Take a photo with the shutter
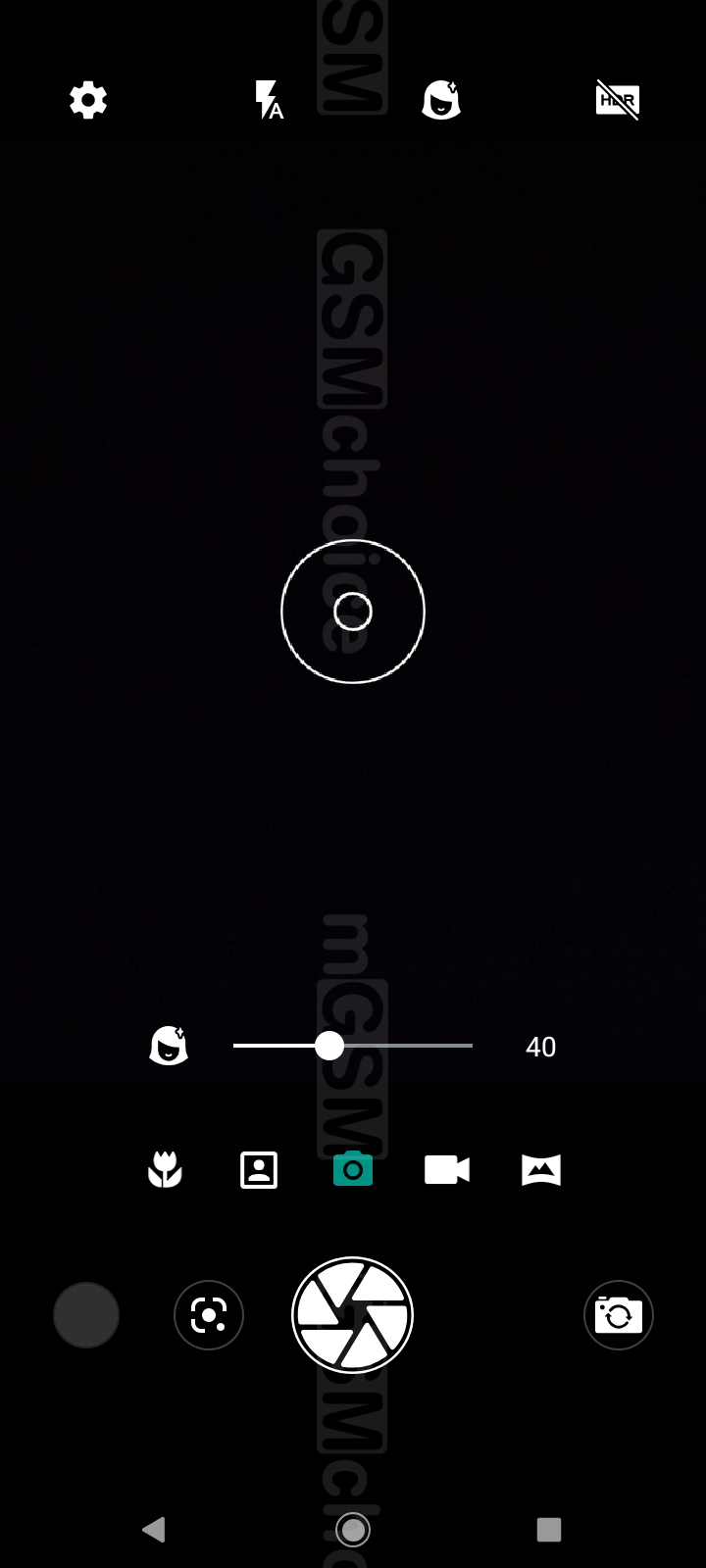Image resolution: width=706 pixels, height=1568 pixels. click(353, 1315)
